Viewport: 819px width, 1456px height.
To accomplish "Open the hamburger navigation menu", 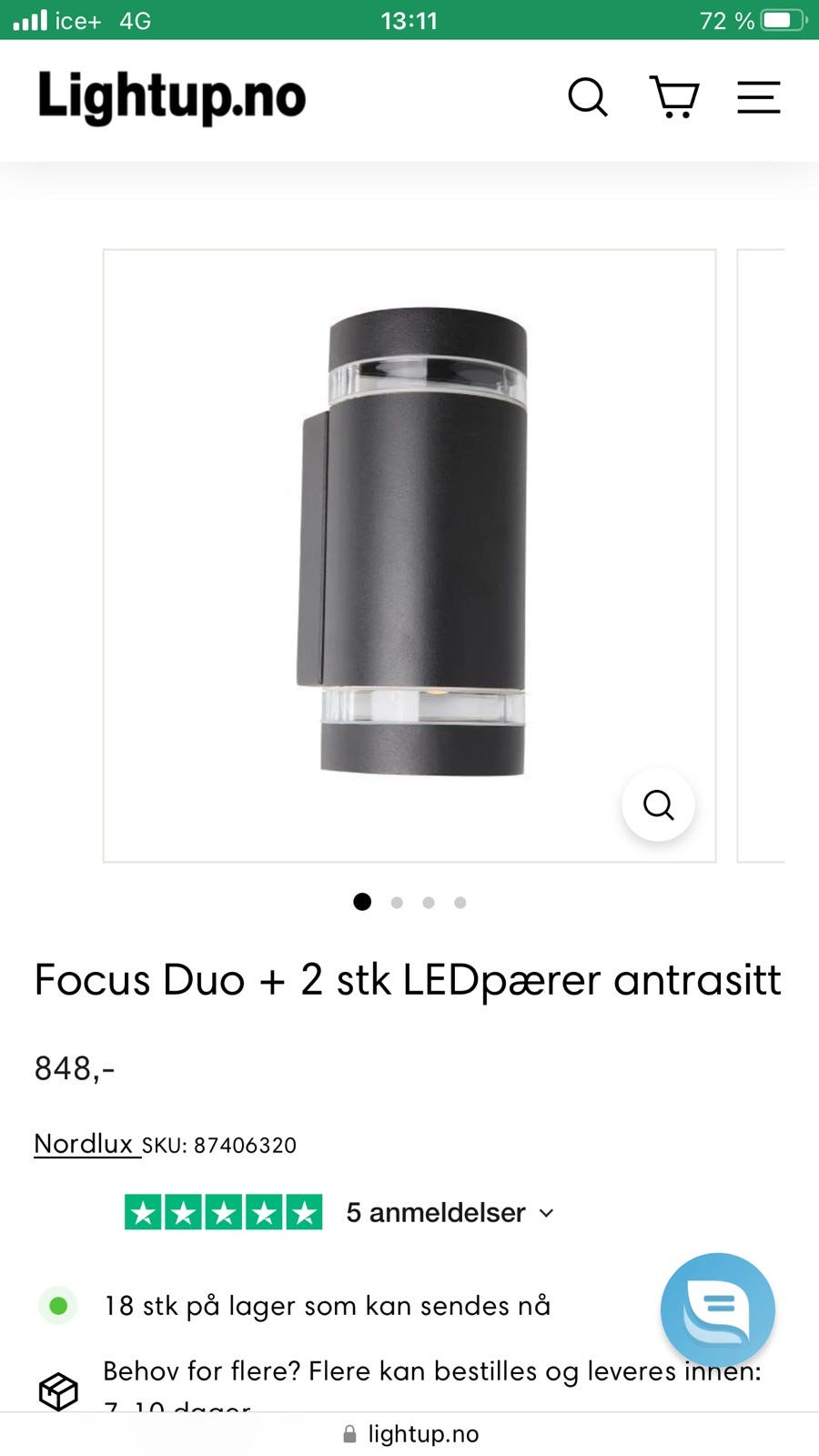I will tap(758, 97).
